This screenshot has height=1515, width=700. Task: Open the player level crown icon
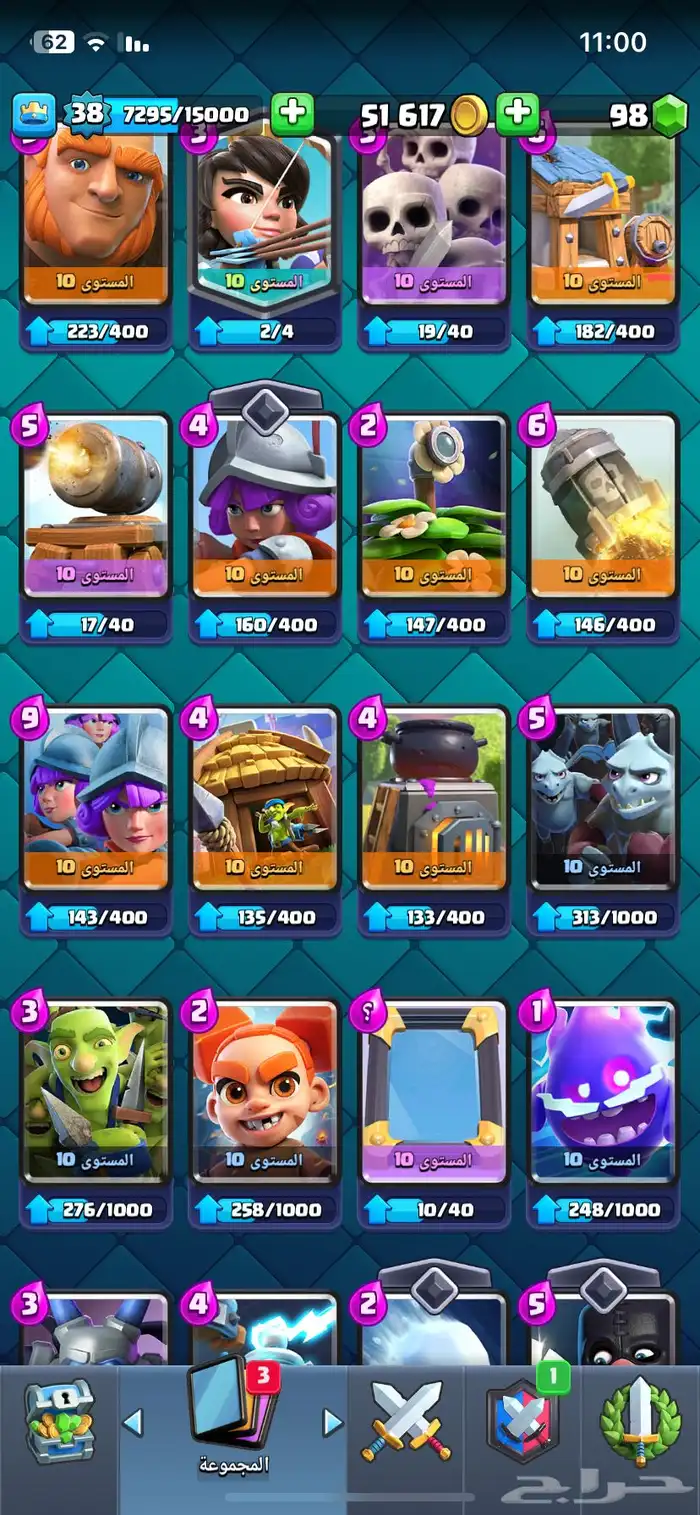pyautogui.click(x=33, y=115)
